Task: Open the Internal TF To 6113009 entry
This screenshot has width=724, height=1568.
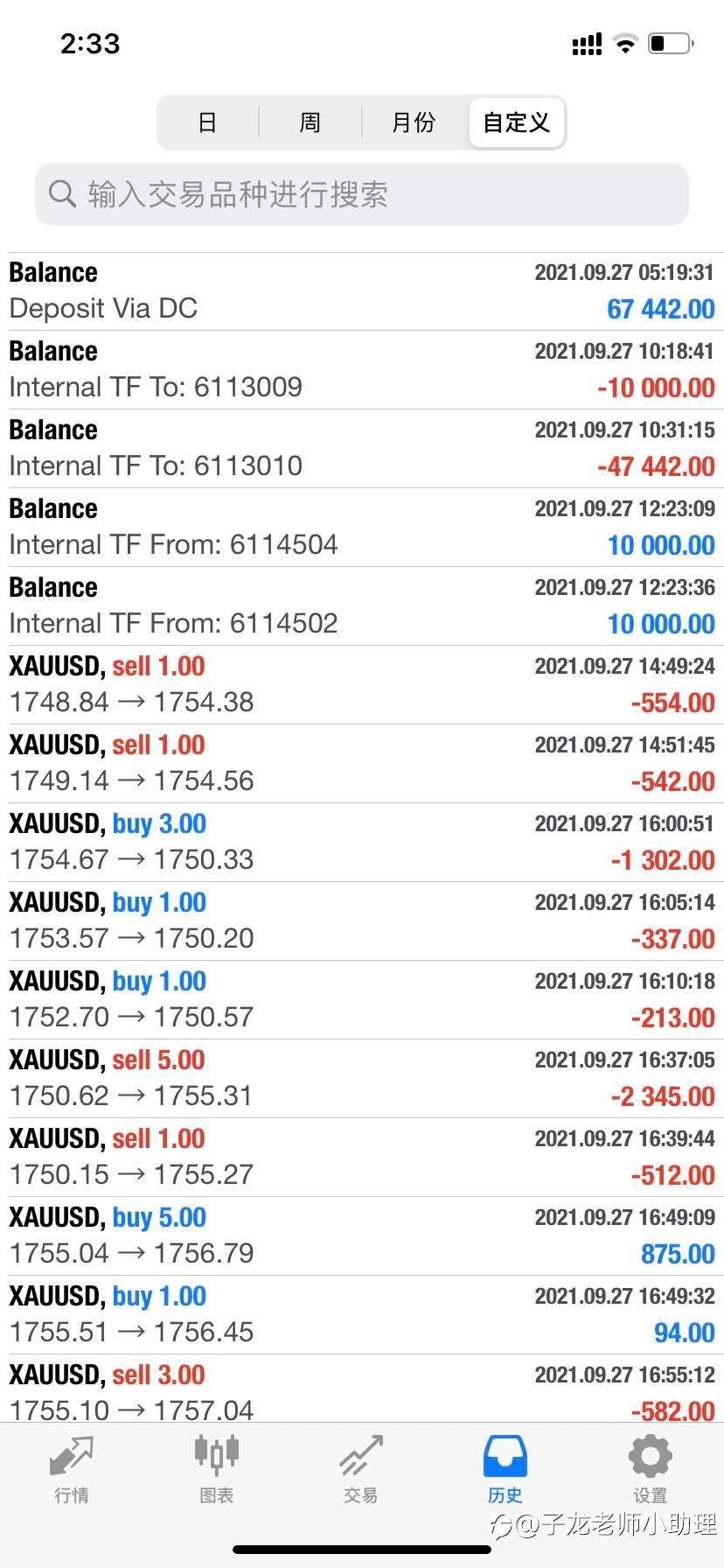Action: 362,370
